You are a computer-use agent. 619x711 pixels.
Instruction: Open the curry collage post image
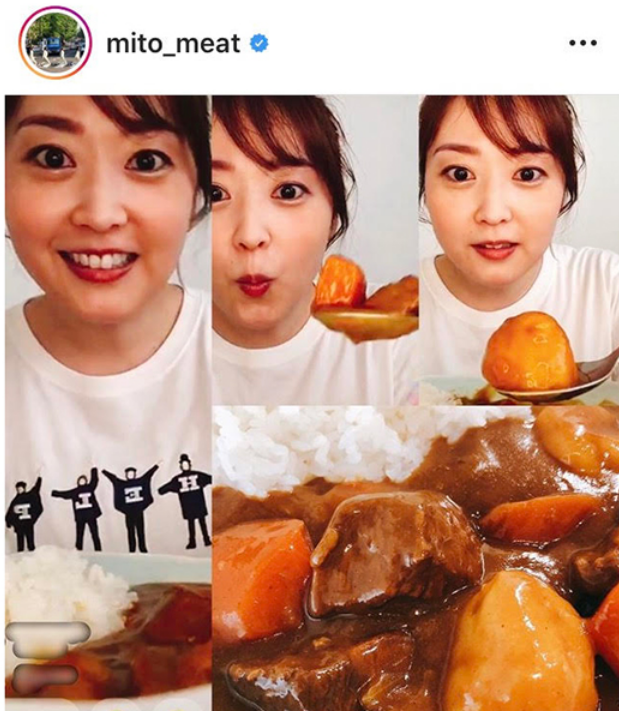point(310,400)
